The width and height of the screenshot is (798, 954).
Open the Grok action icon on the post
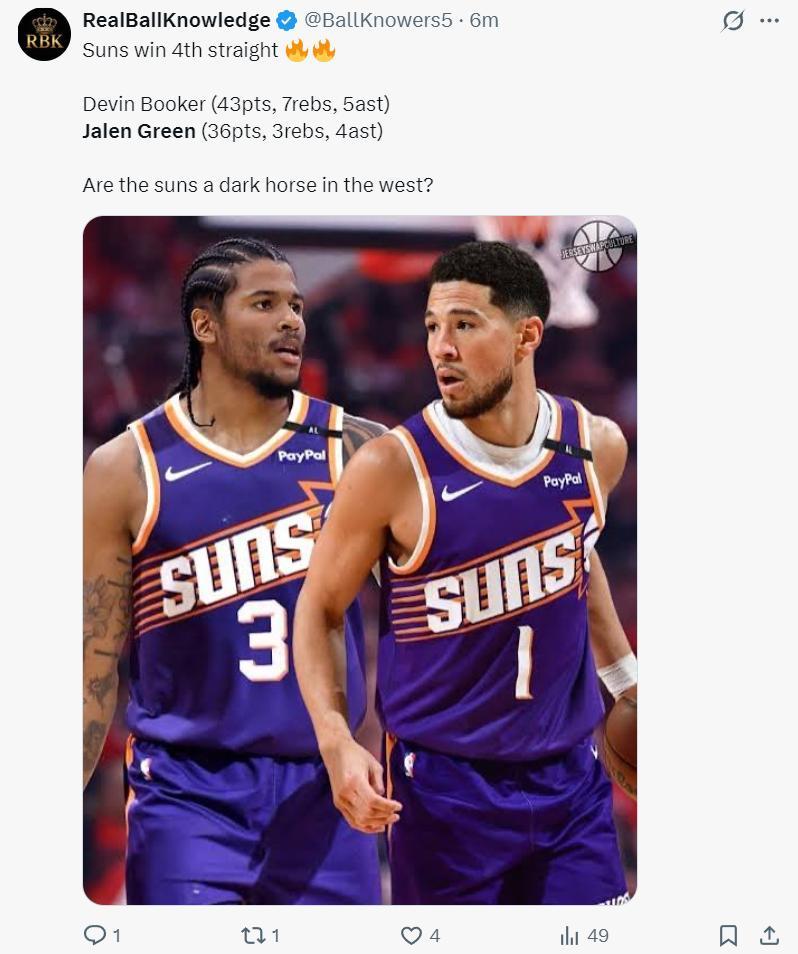pos(733,21)
